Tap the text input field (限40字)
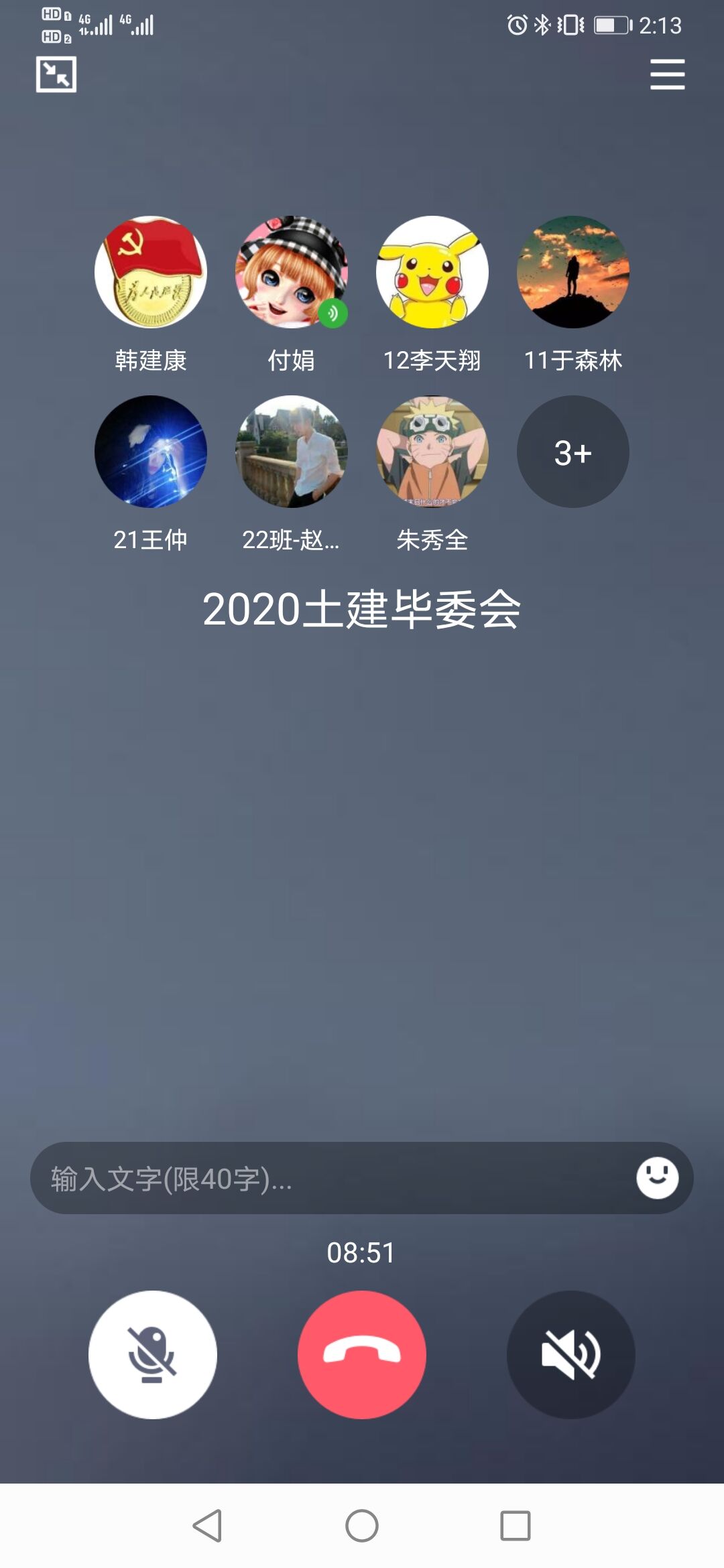Image resolution: width=724 pixels, height=1568 pixels. [x=328, y=1179]
